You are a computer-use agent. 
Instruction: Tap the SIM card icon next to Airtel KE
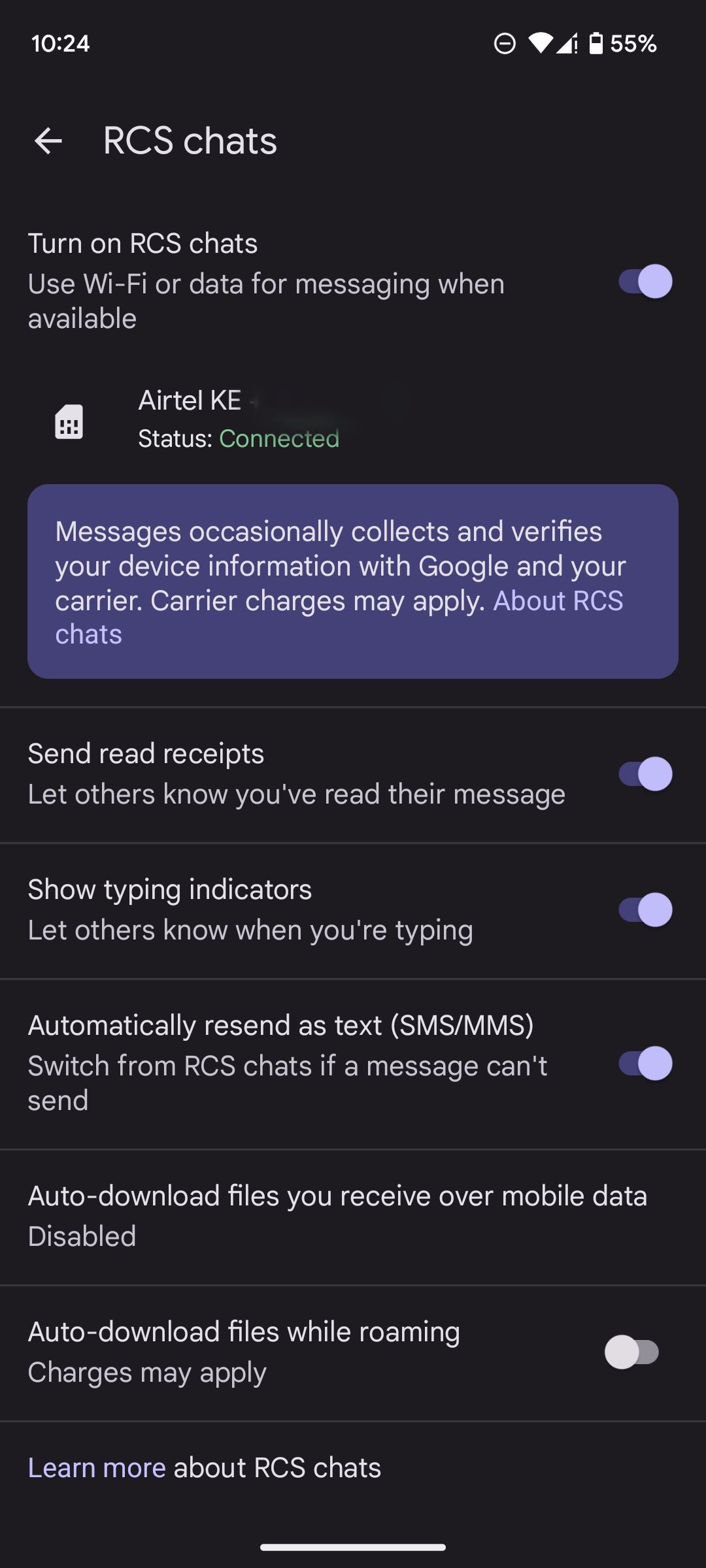pos(69,421)
